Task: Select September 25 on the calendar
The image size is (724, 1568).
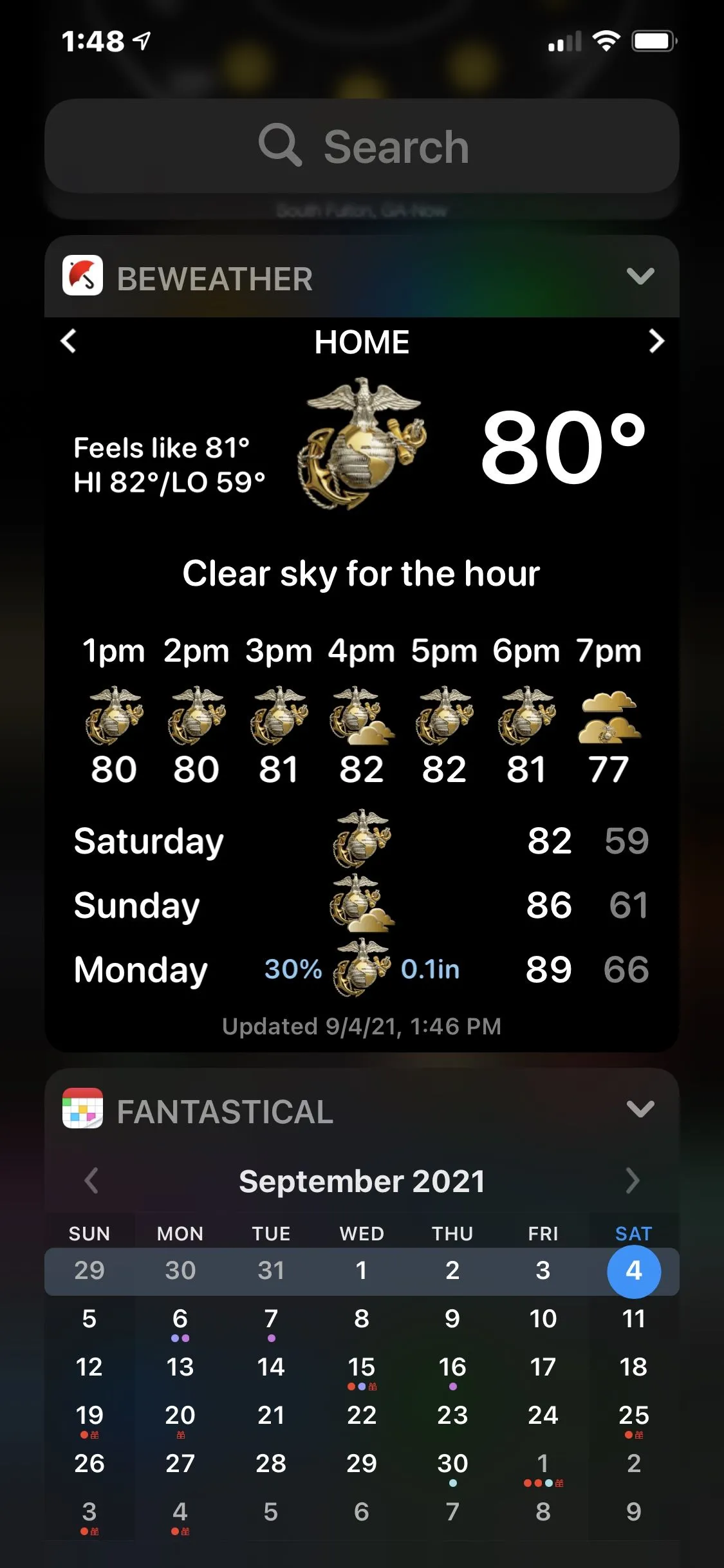Action: pos(633,1417)
